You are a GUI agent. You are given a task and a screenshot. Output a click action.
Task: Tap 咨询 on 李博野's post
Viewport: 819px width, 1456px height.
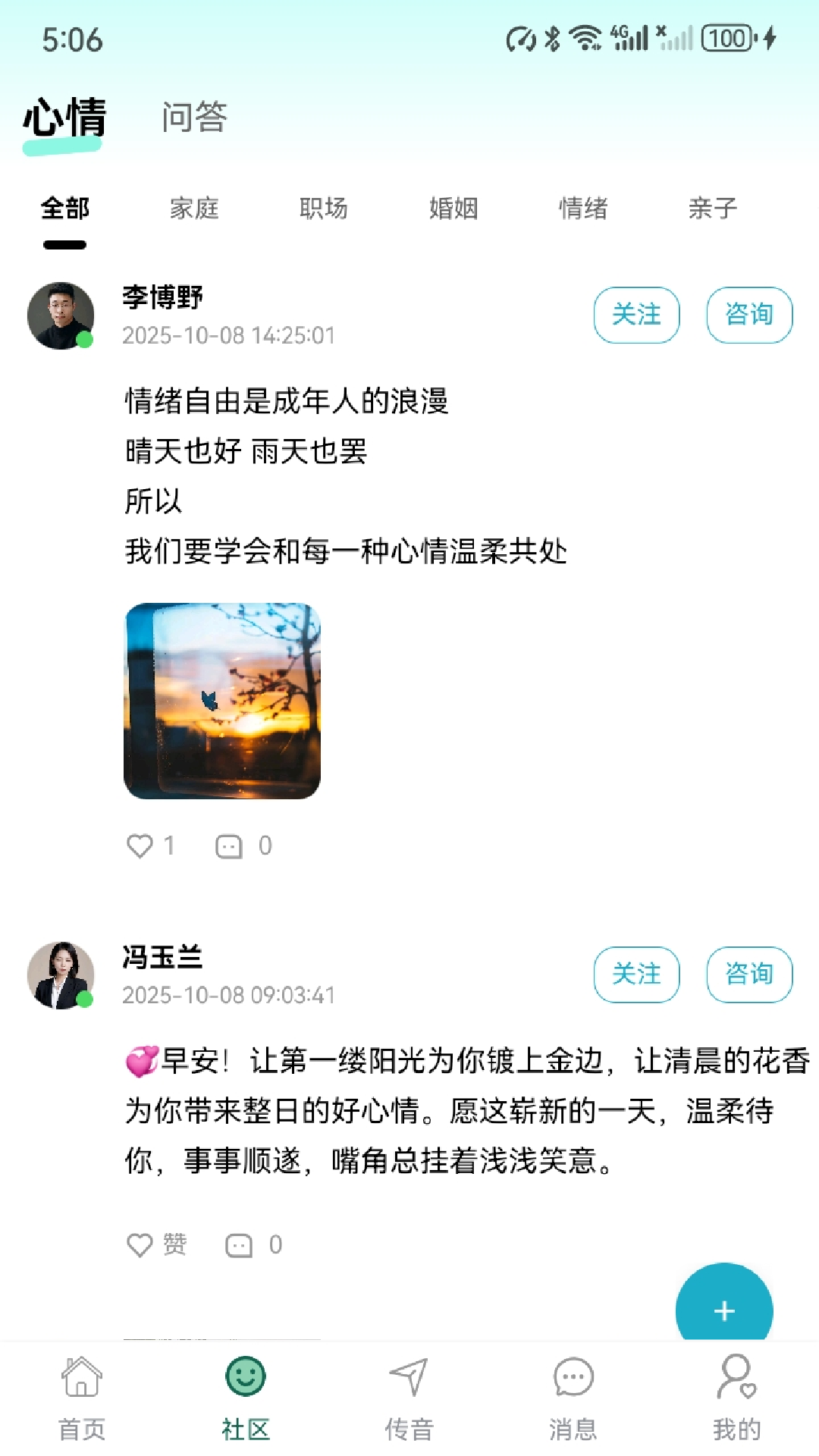(749, 315)
